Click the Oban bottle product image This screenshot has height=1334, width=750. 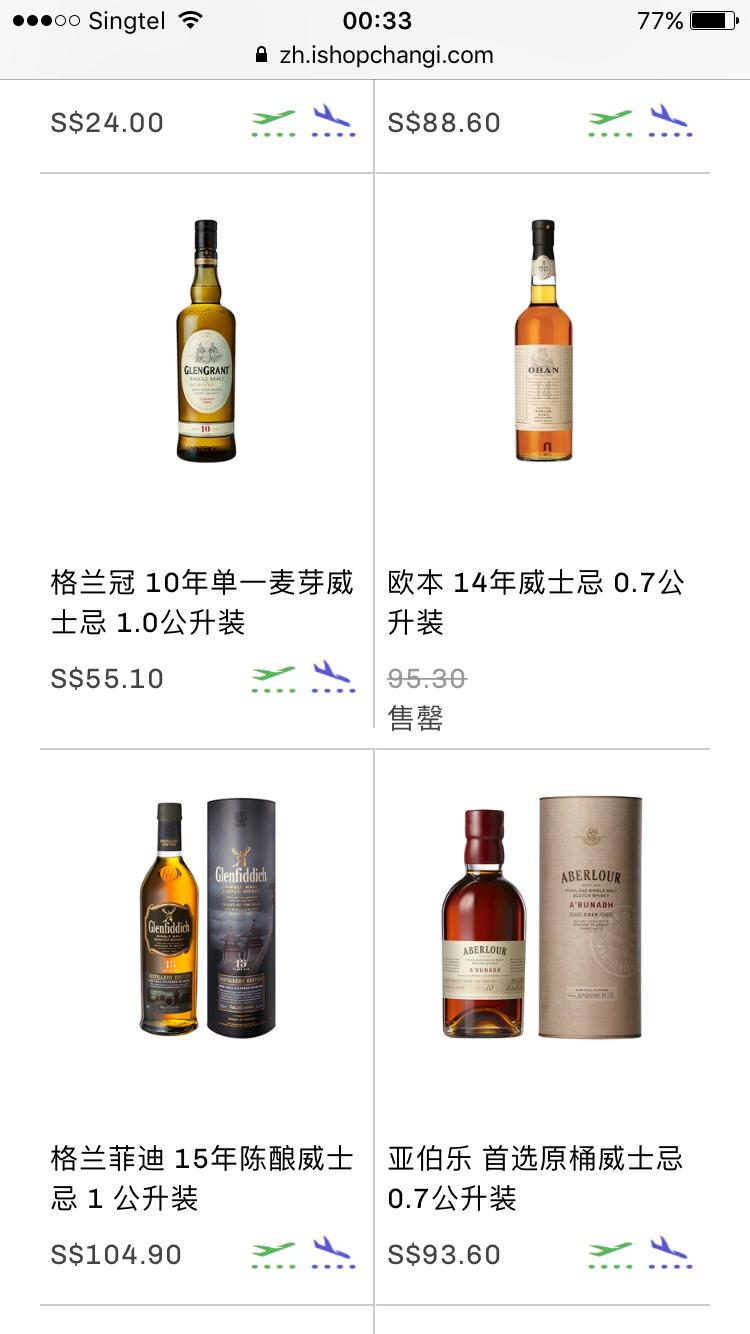click(544, 345)
